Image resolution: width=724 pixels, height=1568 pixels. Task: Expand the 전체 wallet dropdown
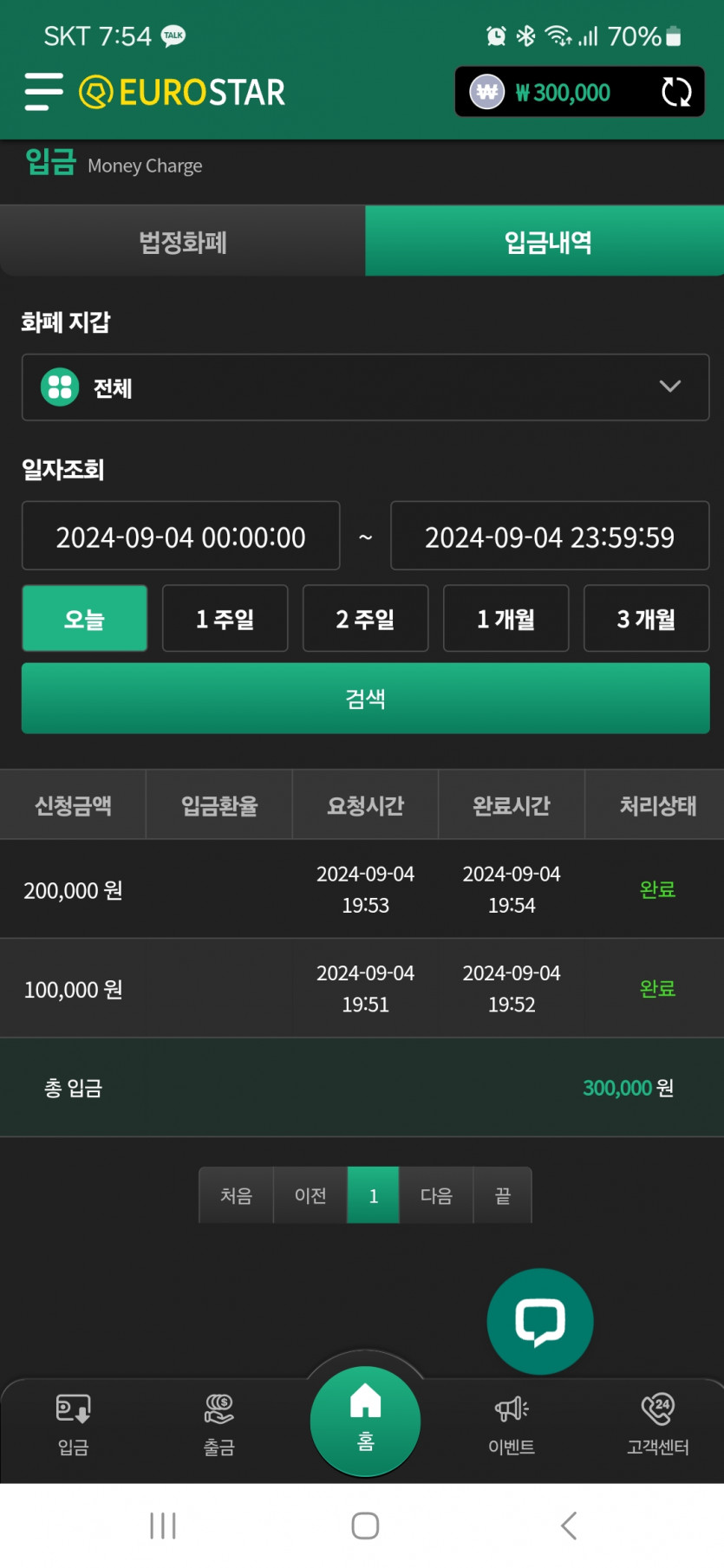click(365, 387)
